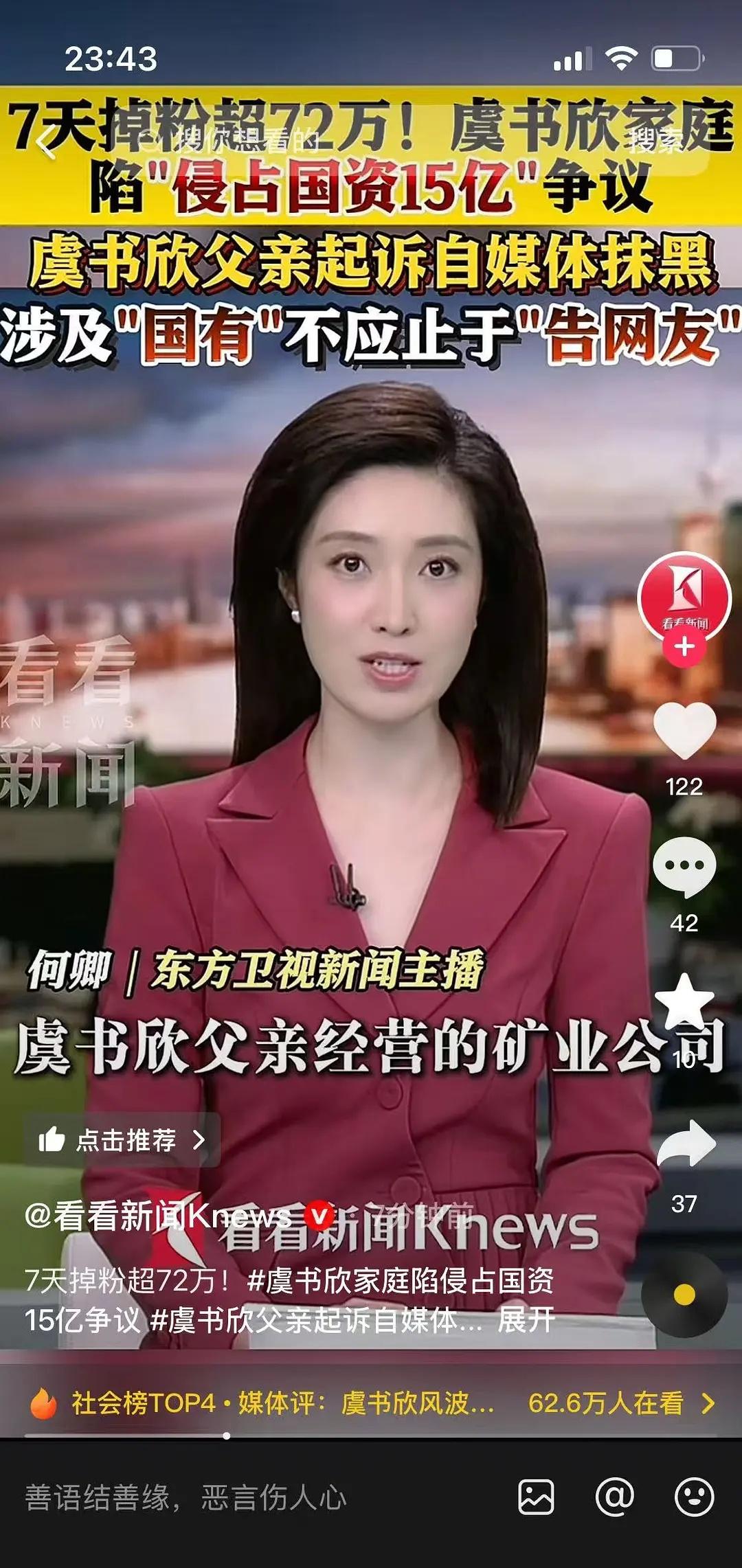This screenshot has width=742, height=1568.
Task: Tap the 搜索 button
Action: tap(655, 141)
